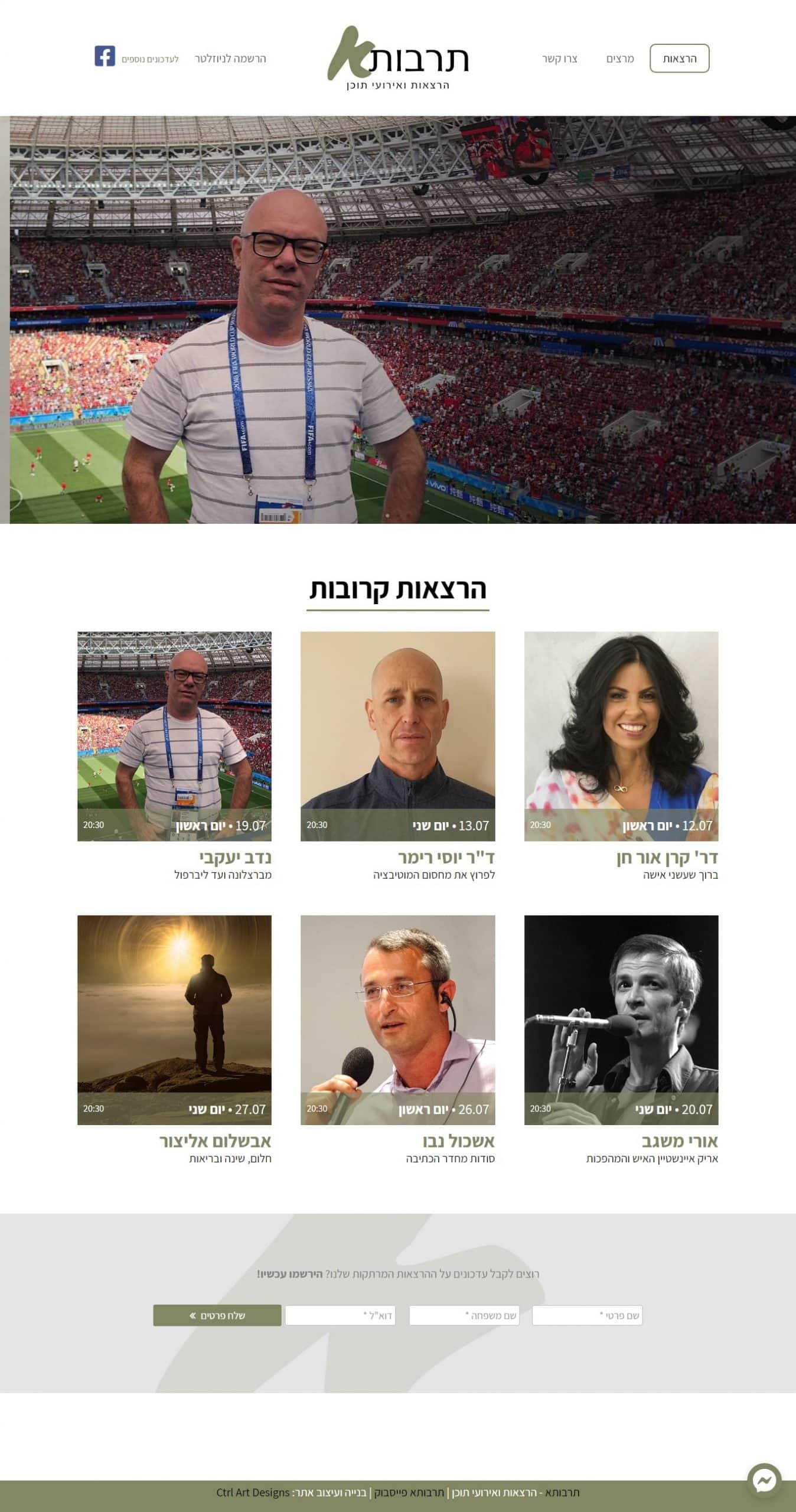Open the Facebook page icon
The height and width of the screenshot is (1512, 796).
(105, 56)
